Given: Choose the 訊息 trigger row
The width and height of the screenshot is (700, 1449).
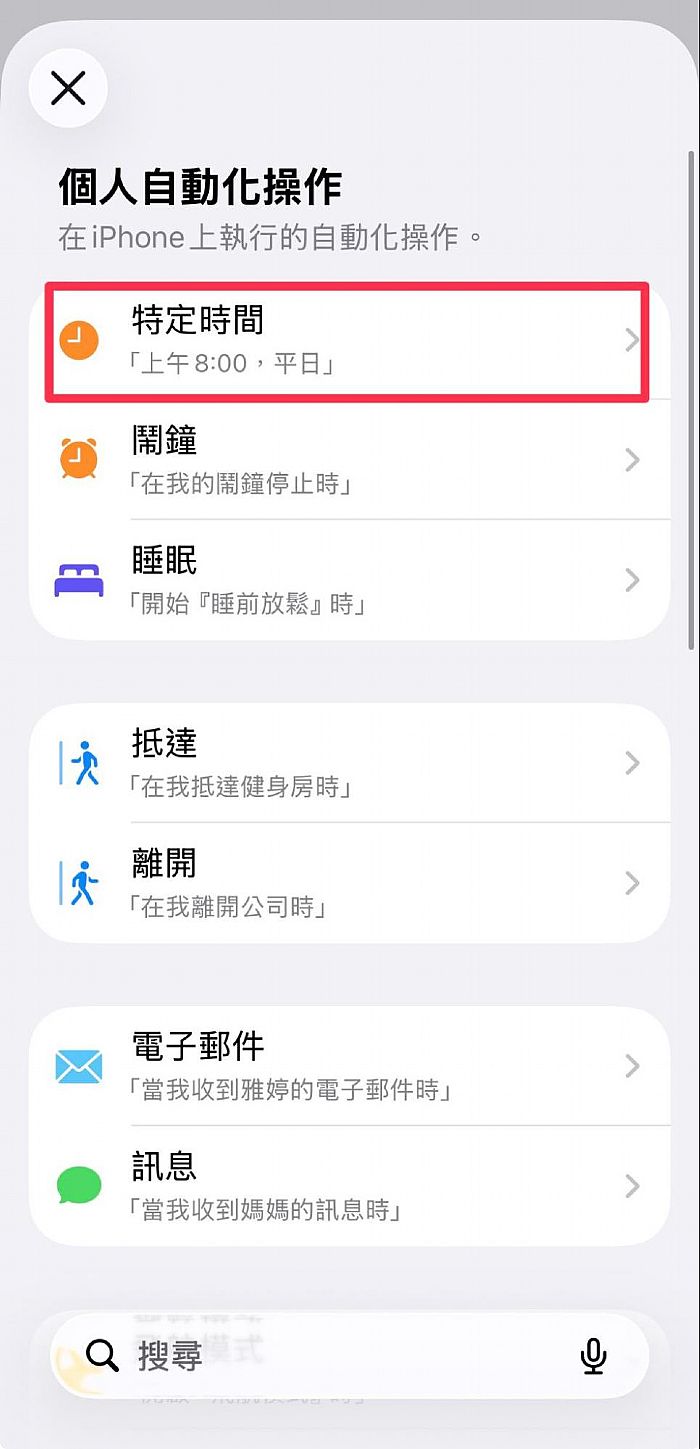Looking at the screenshot, I should click(x=347, y=1187).
